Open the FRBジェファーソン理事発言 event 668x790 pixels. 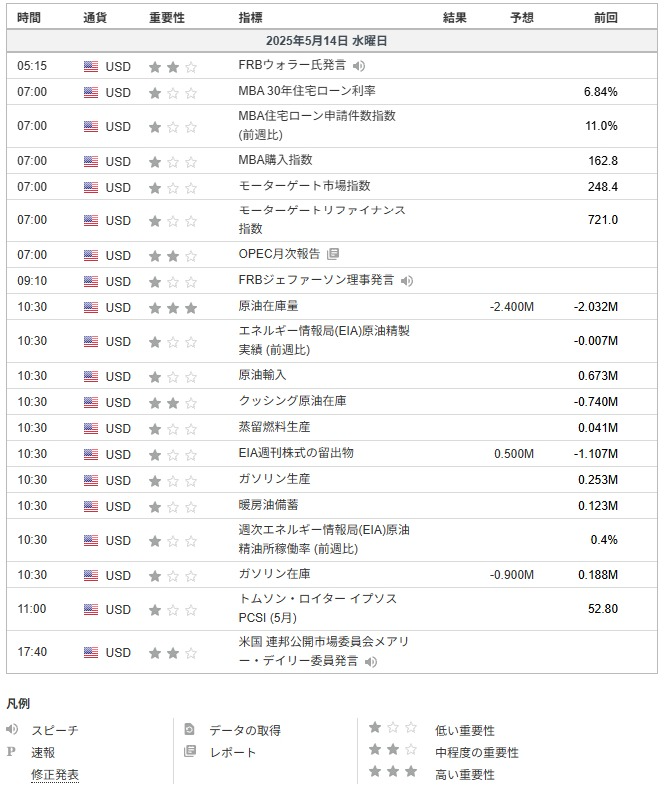tap(316, 280)
